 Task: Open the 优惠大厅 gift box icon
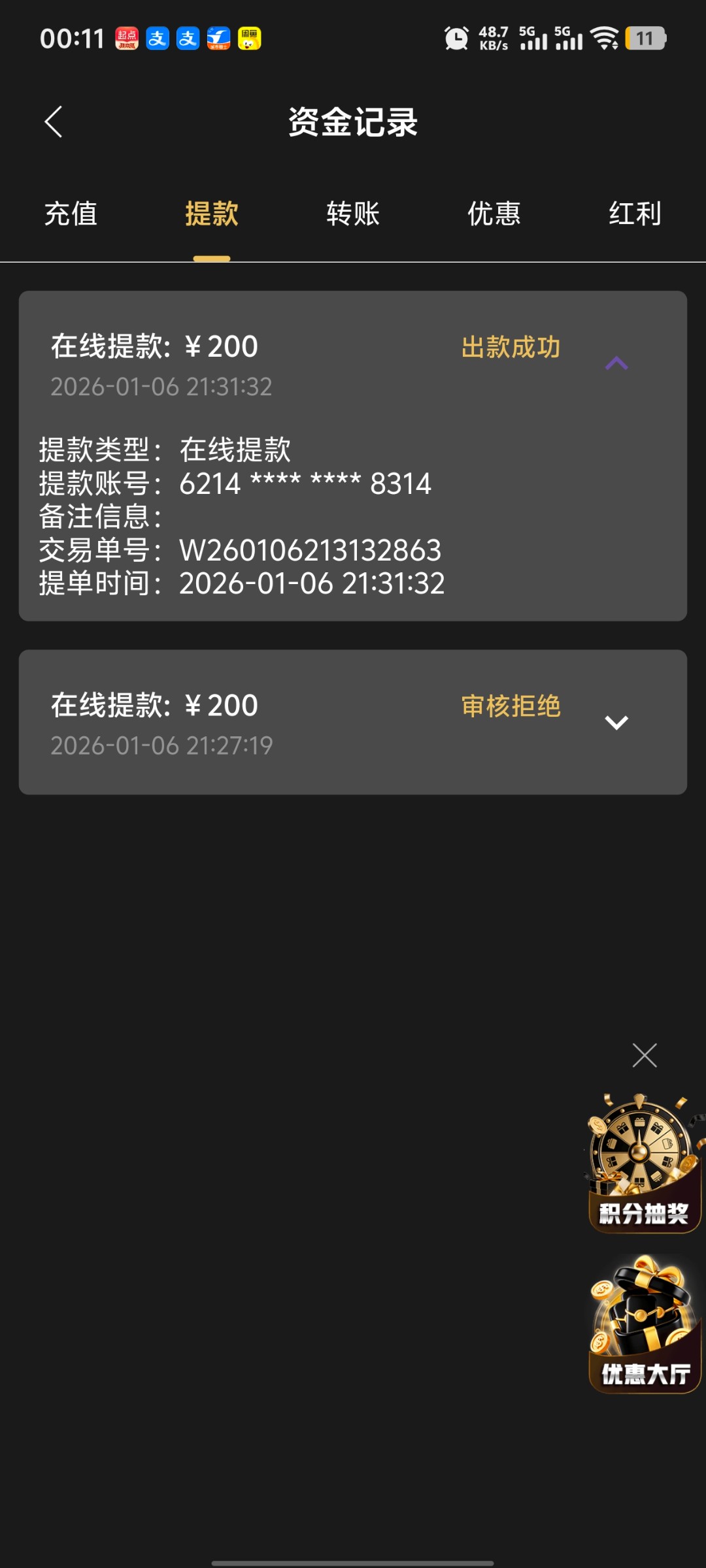click(x=643, y=1326)
